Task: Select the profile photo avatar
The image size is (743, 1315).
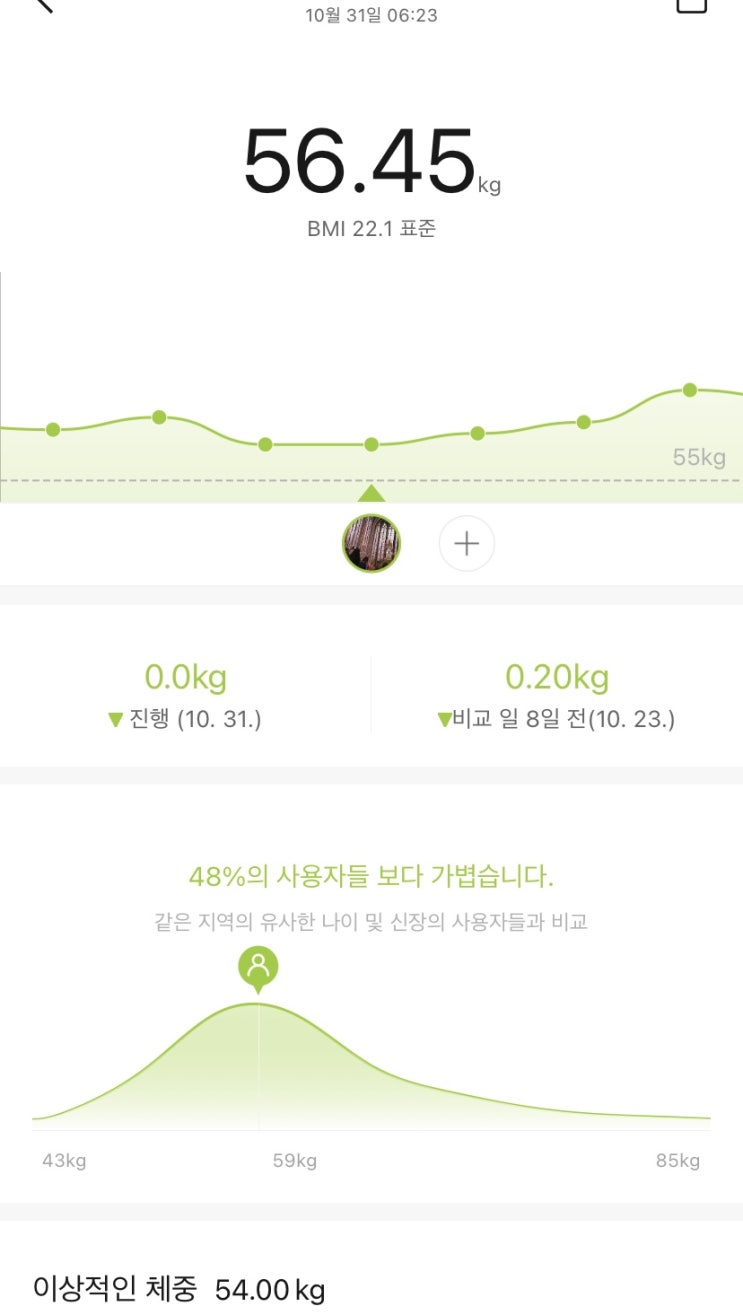Action: 371,544
